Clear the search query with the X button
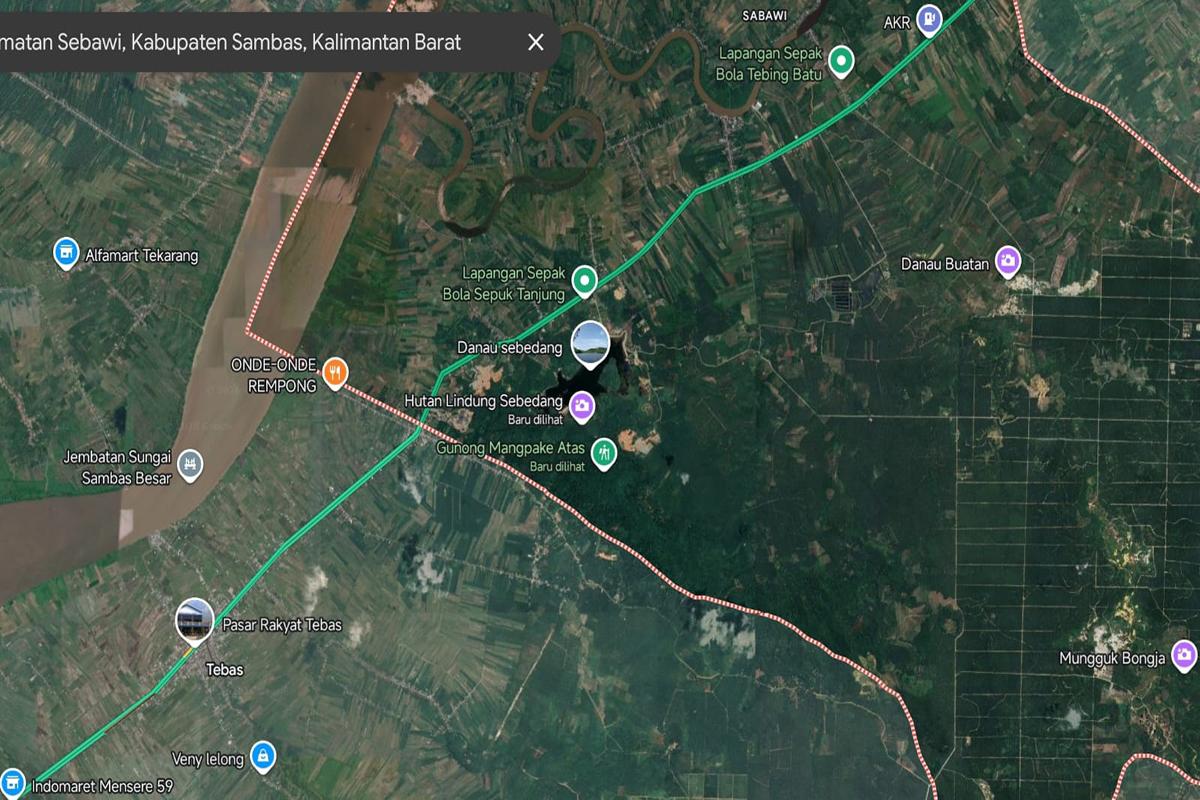The height and width of the screenshot is (800, 1200). [536, 42]
